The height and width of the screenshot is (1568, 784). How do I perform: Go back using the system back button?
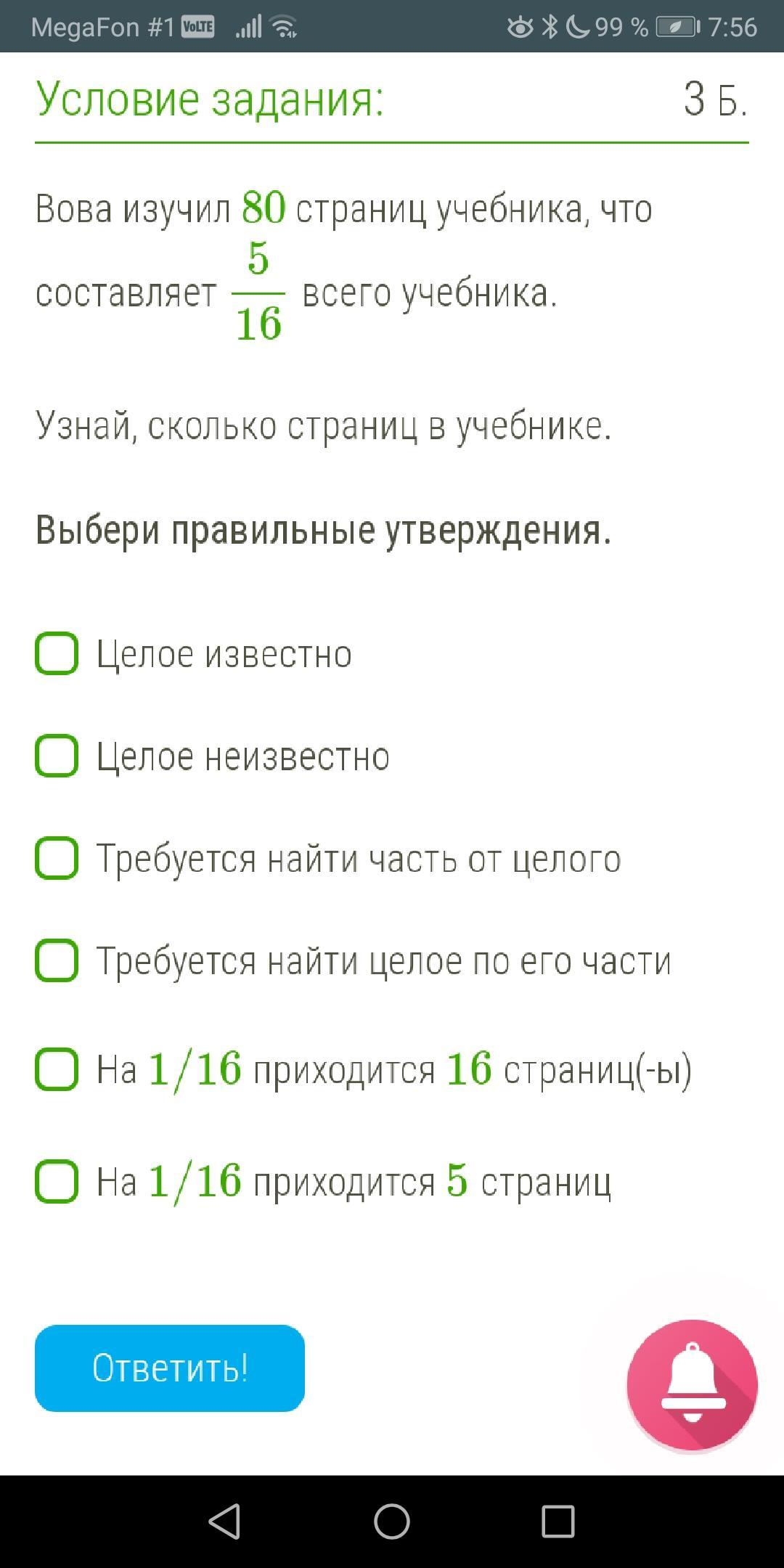pos(224,1521)
